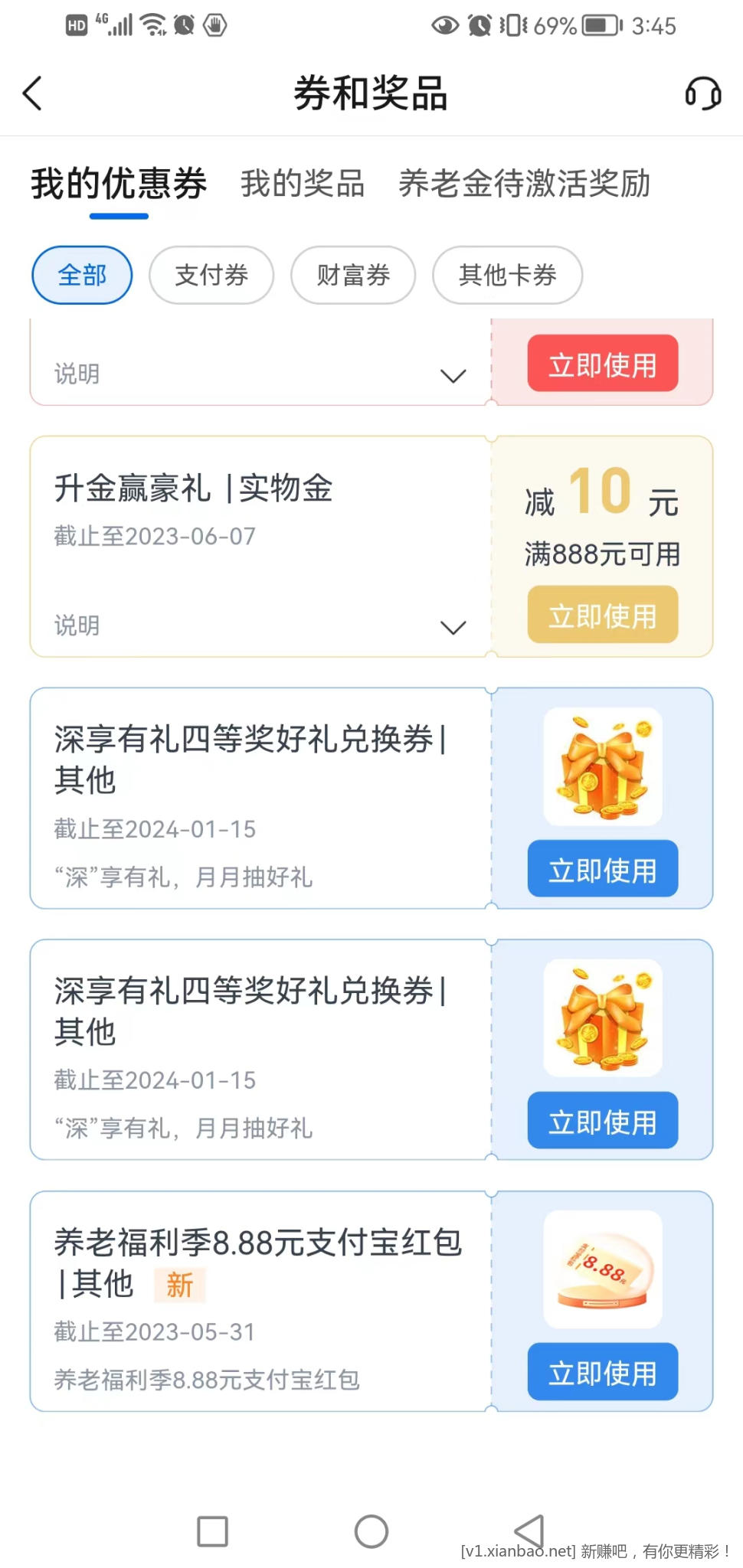Select the 全部 filter chip

pyautogui.click(x=82, y=275)
